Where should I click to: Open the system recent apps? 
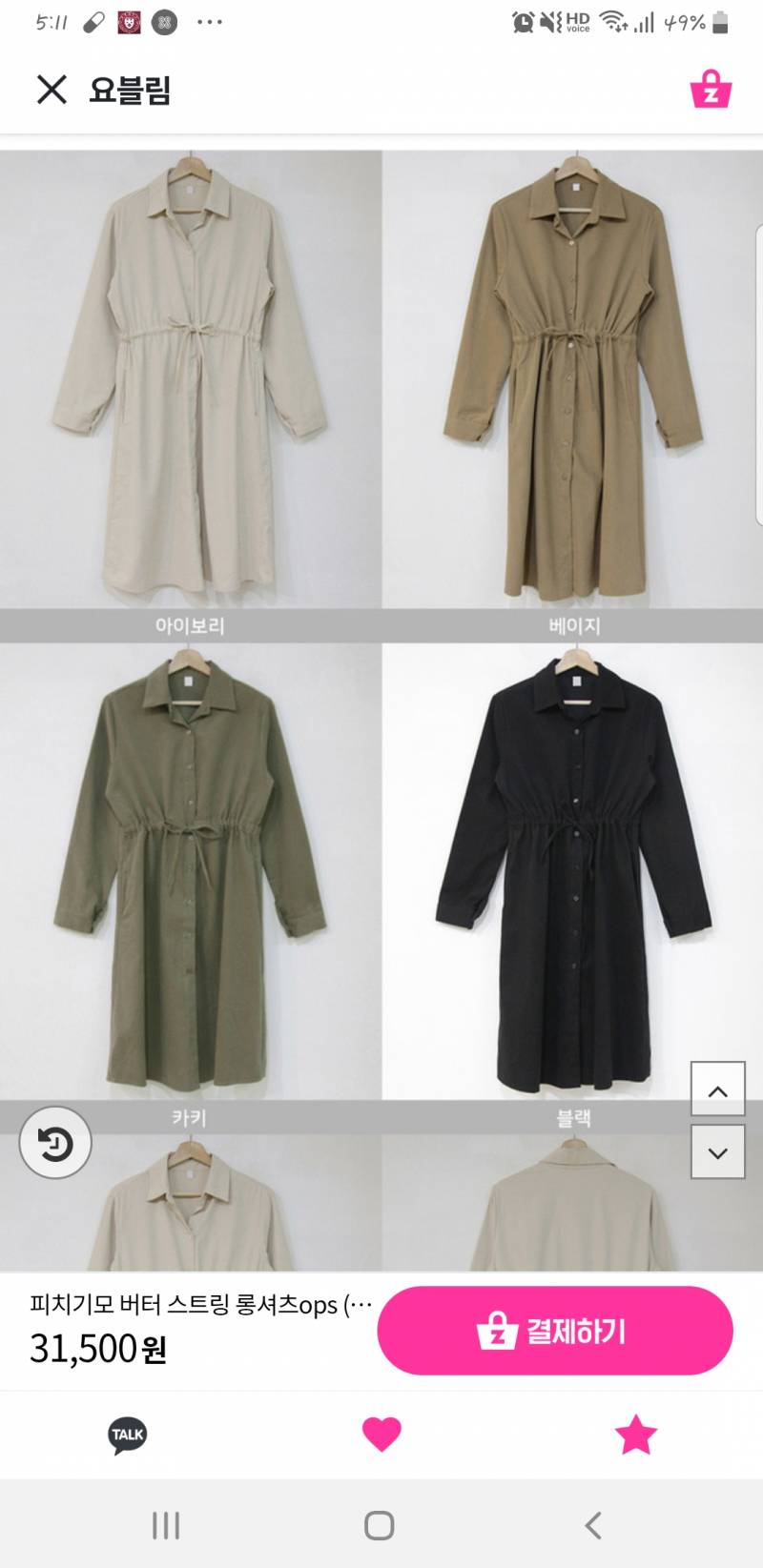pos(166,1525)
